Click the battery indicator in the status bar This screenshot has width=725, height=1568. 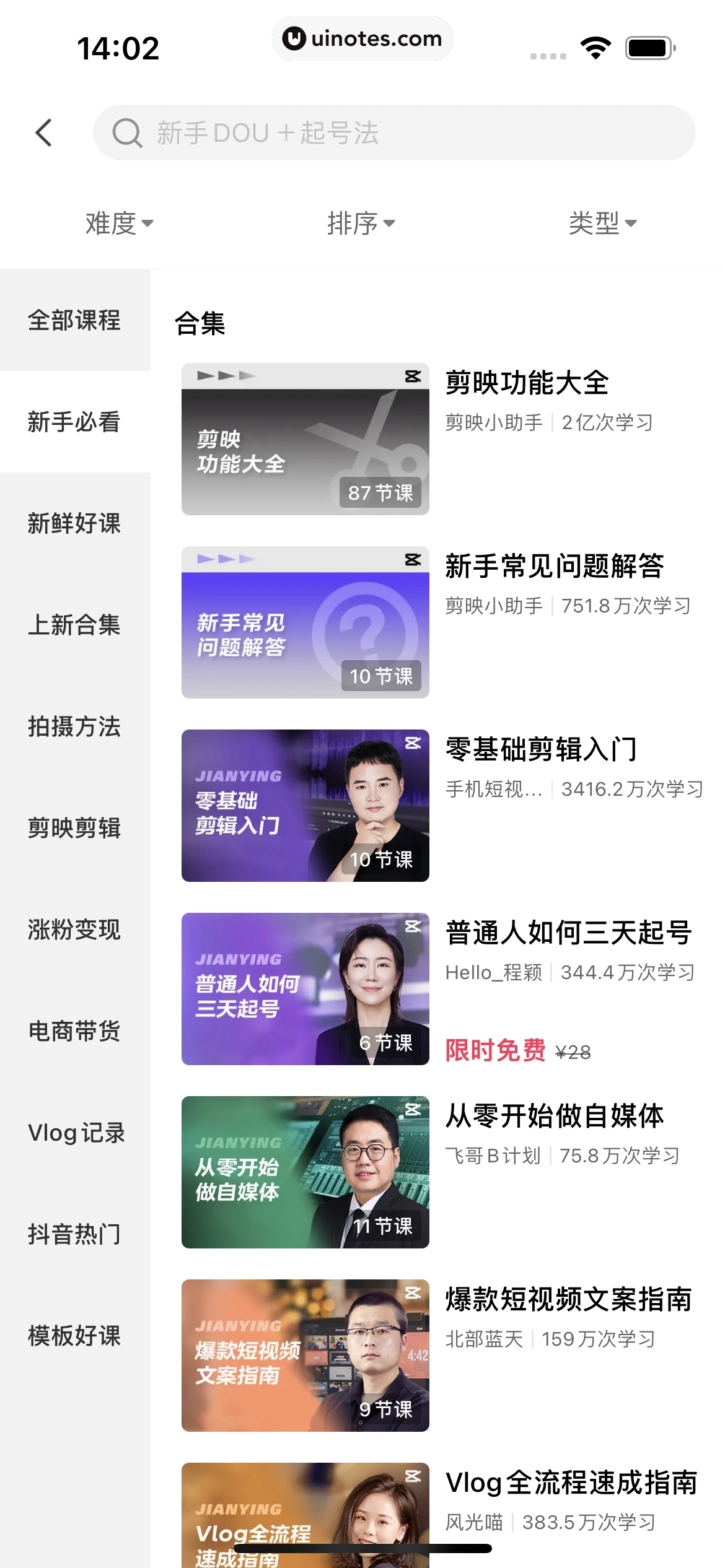tap(647, 46)
